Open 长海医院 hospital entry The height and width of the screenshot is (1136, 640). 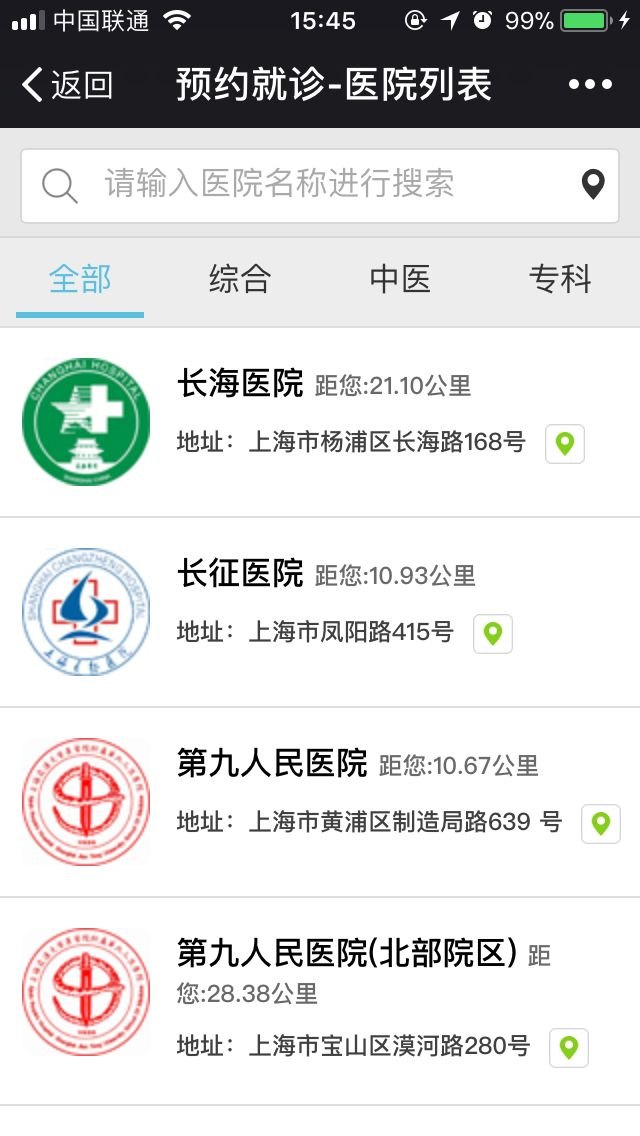point(320,422)
